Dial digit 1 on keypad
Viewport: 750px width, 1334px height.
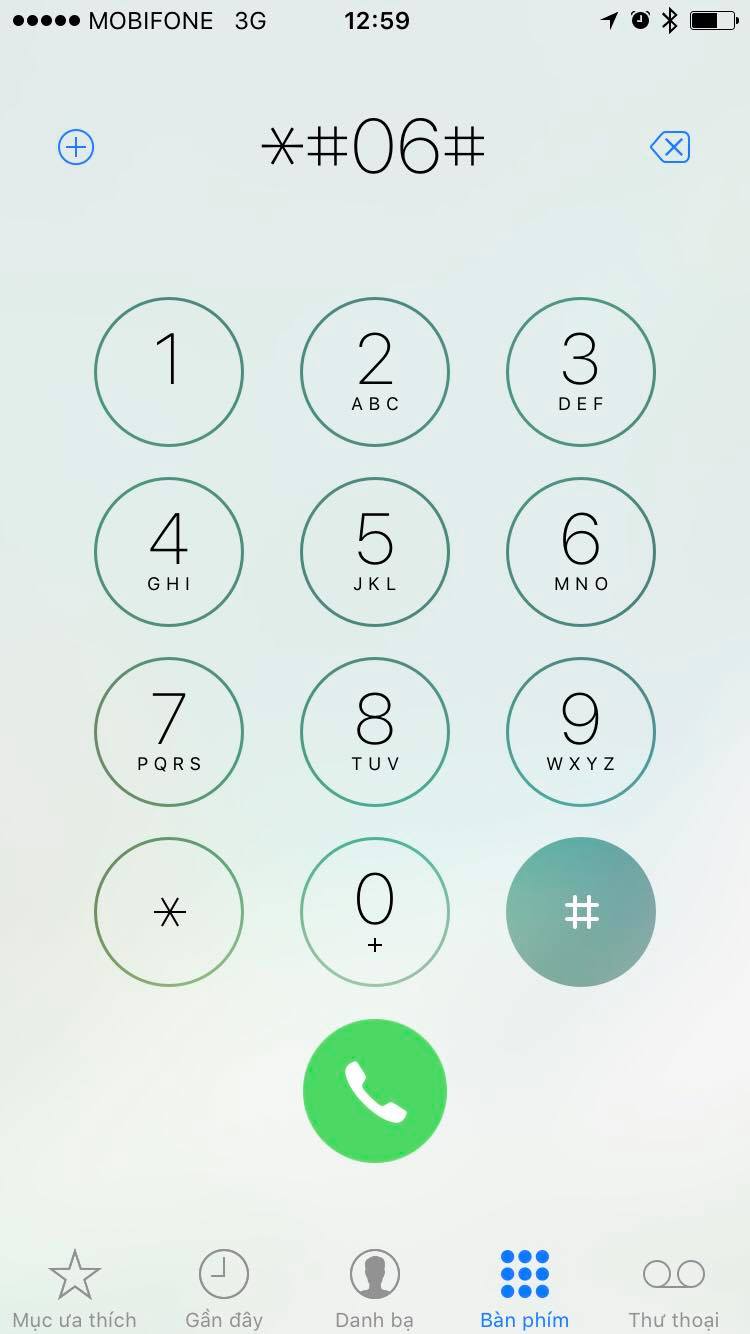169,372
